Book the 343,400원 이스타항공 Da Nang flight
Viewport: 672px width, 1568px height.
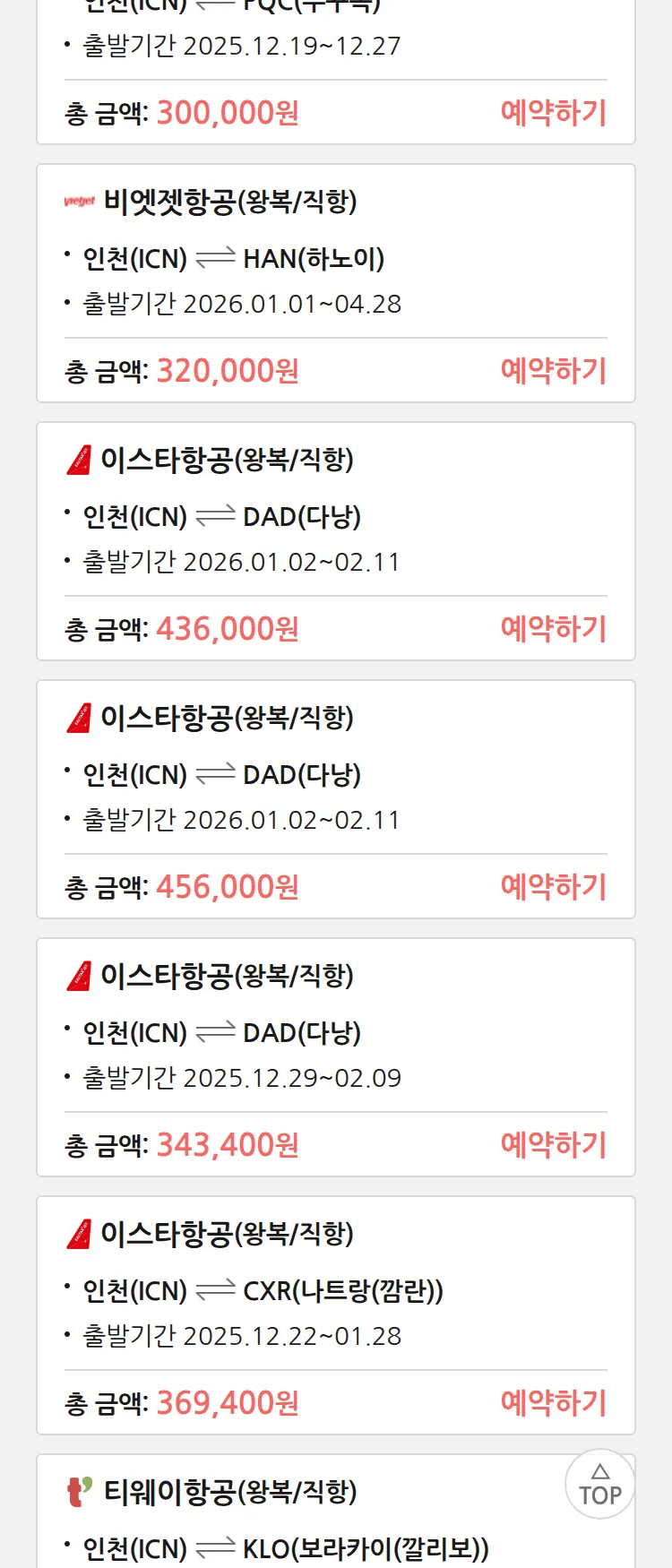click(x=553, y=1145)
